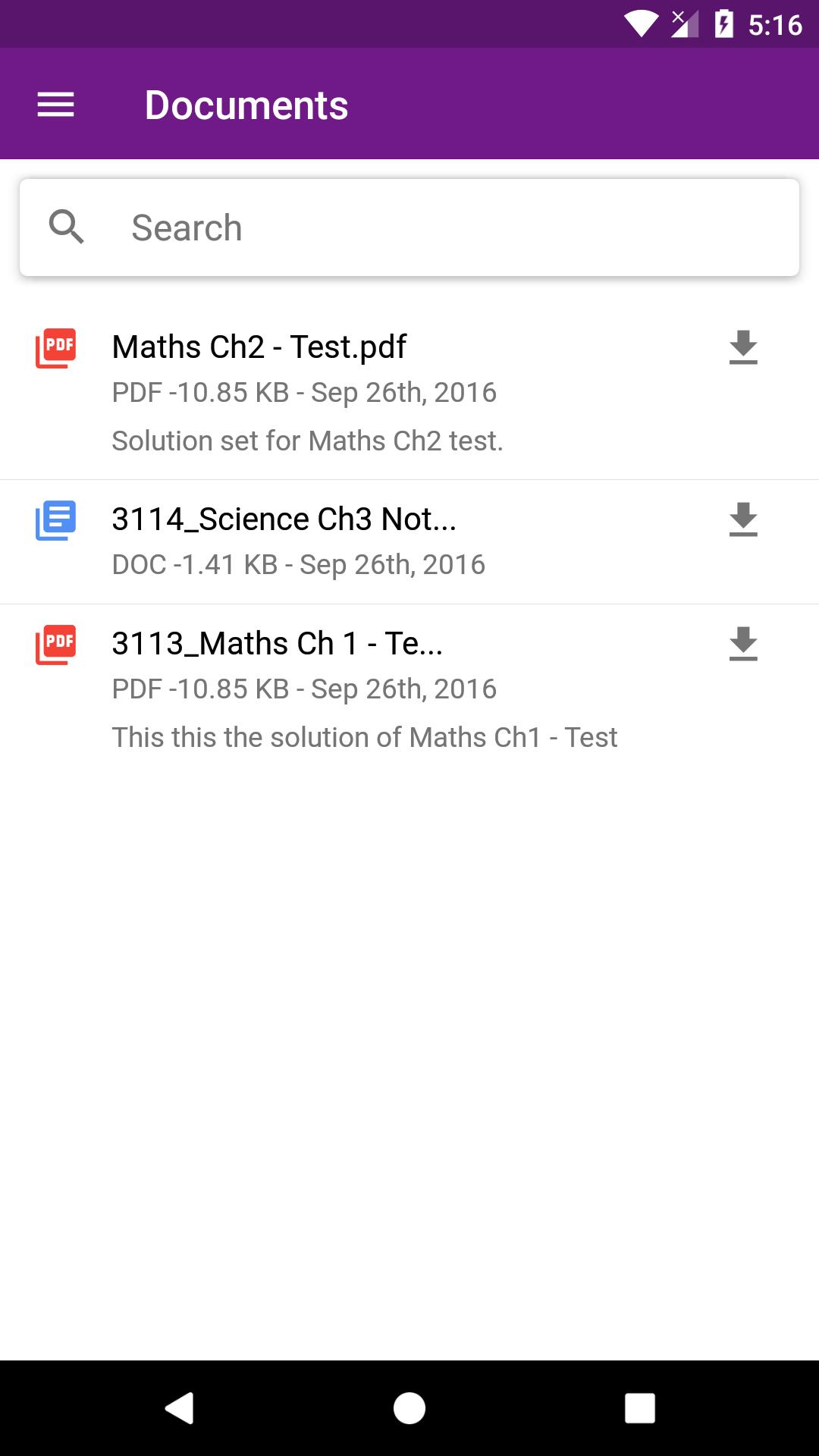Go to the home screen
The height and width of the screenshot is (1456, 819).
(x=409, y=1408)
